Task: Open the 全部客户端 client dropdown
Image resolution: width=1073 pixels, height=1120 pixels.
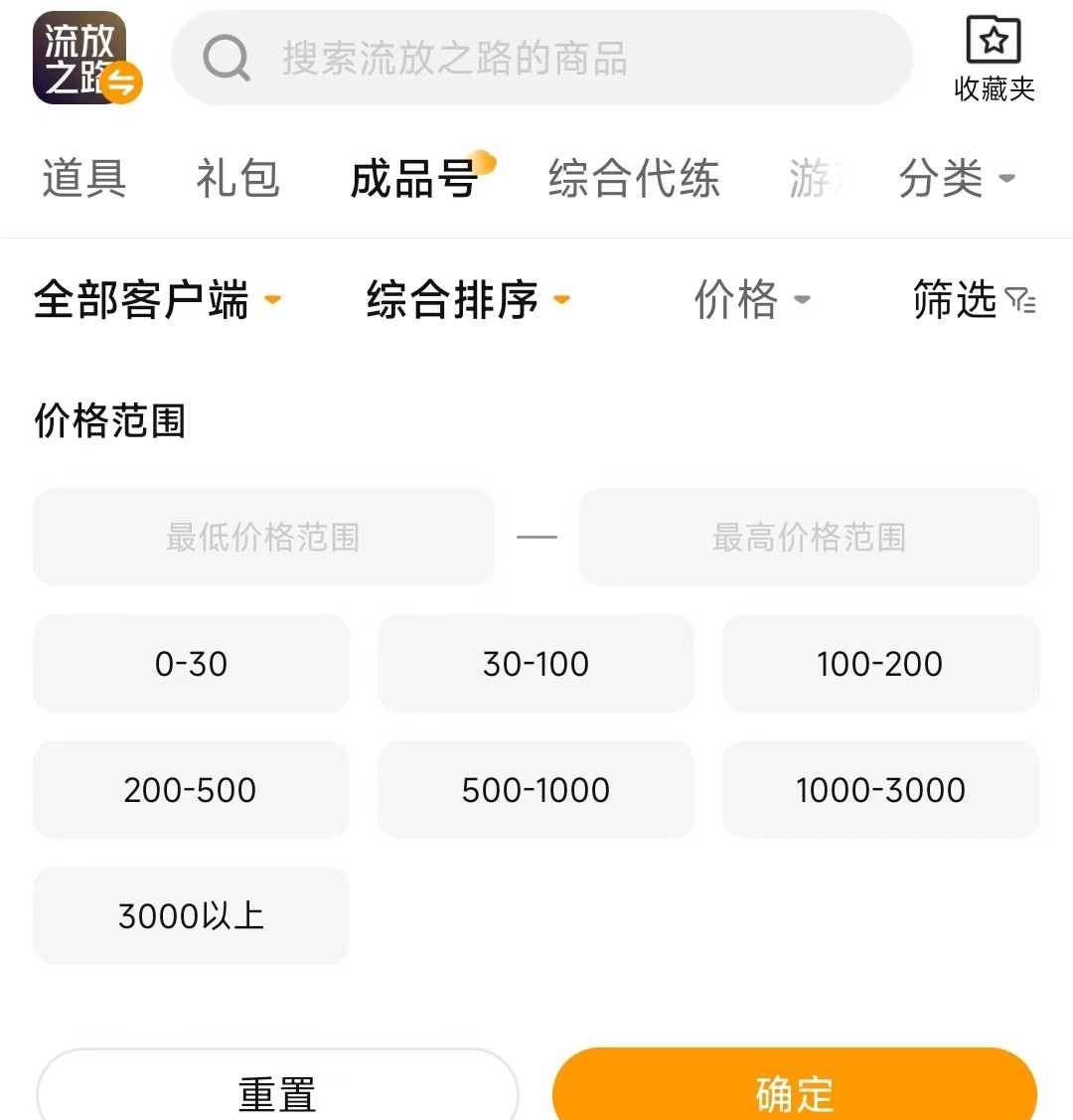Action: (157, 300)
